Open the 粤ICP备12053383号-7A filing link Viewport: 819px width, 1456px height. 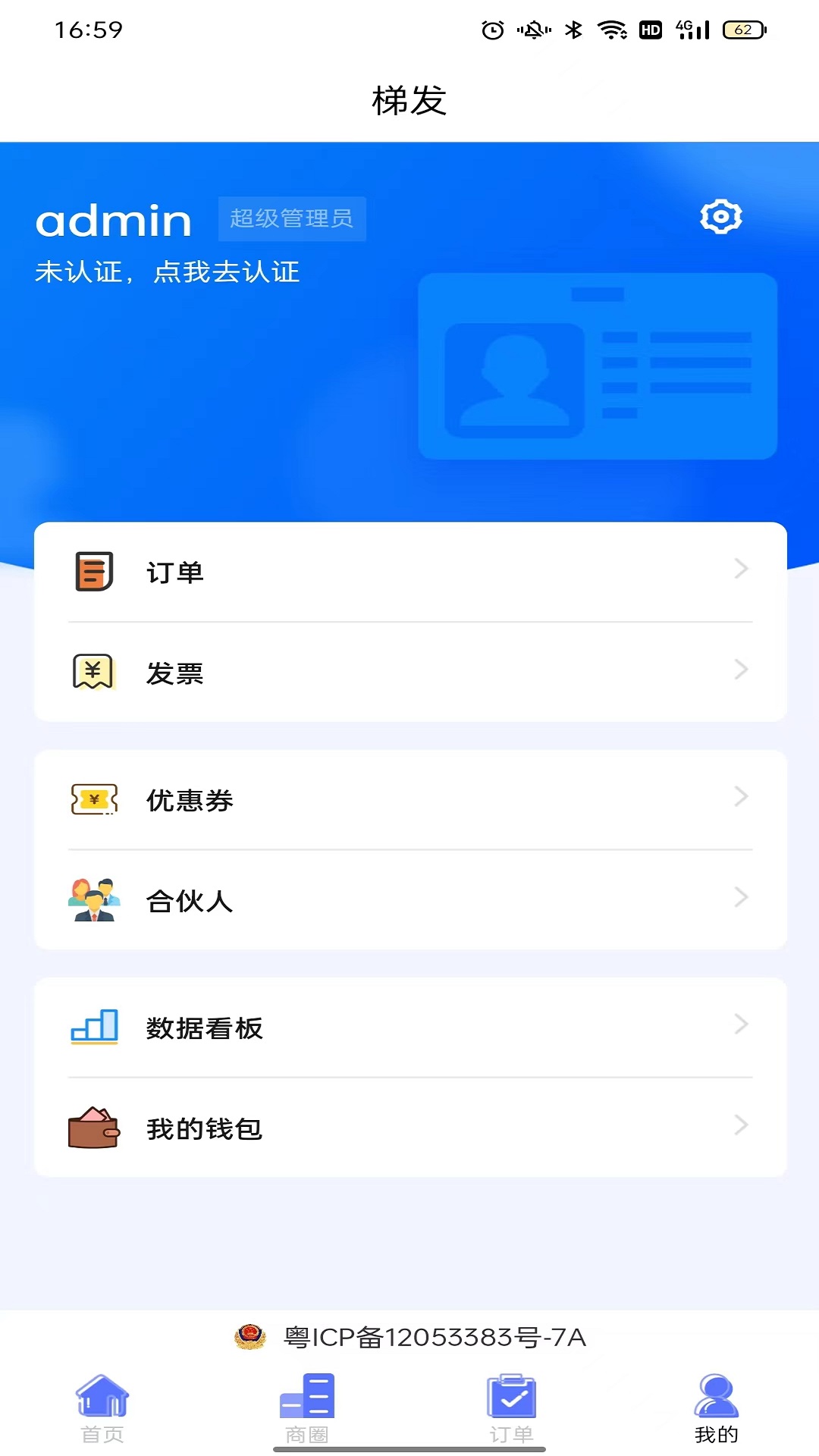434,1337
